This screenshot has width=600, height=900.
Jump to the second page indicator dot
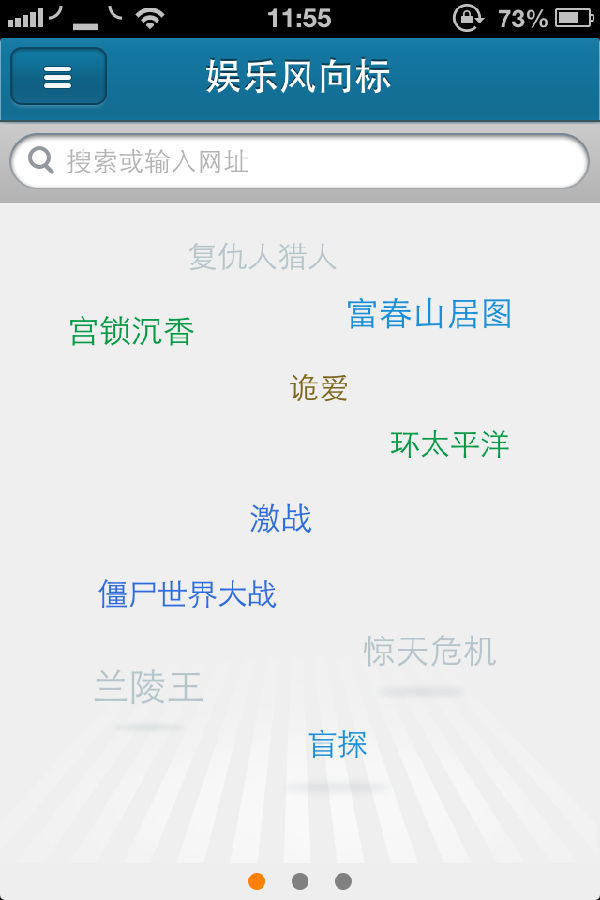pos(300,881)
